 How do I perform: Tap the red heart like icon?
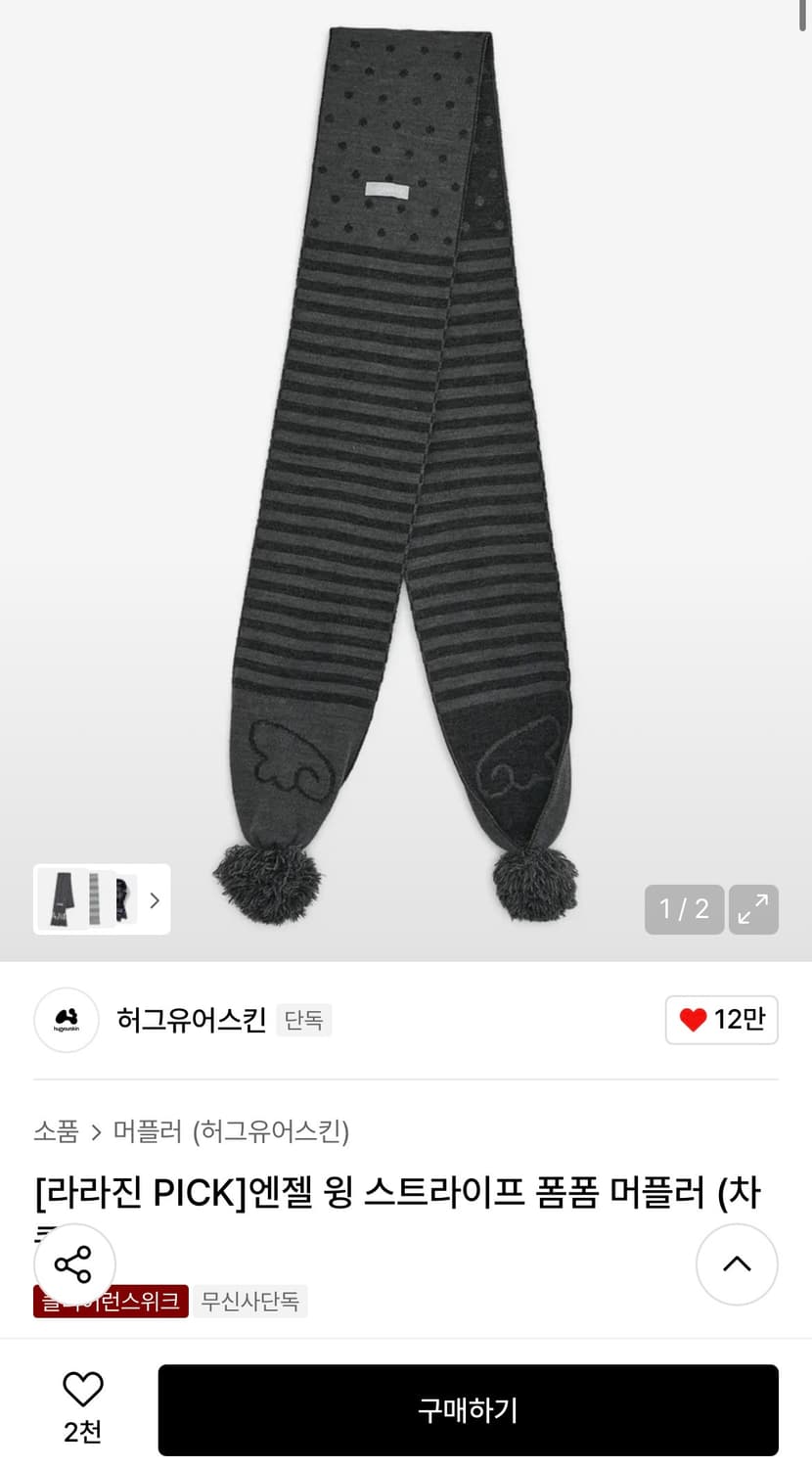pos(694,1019)
